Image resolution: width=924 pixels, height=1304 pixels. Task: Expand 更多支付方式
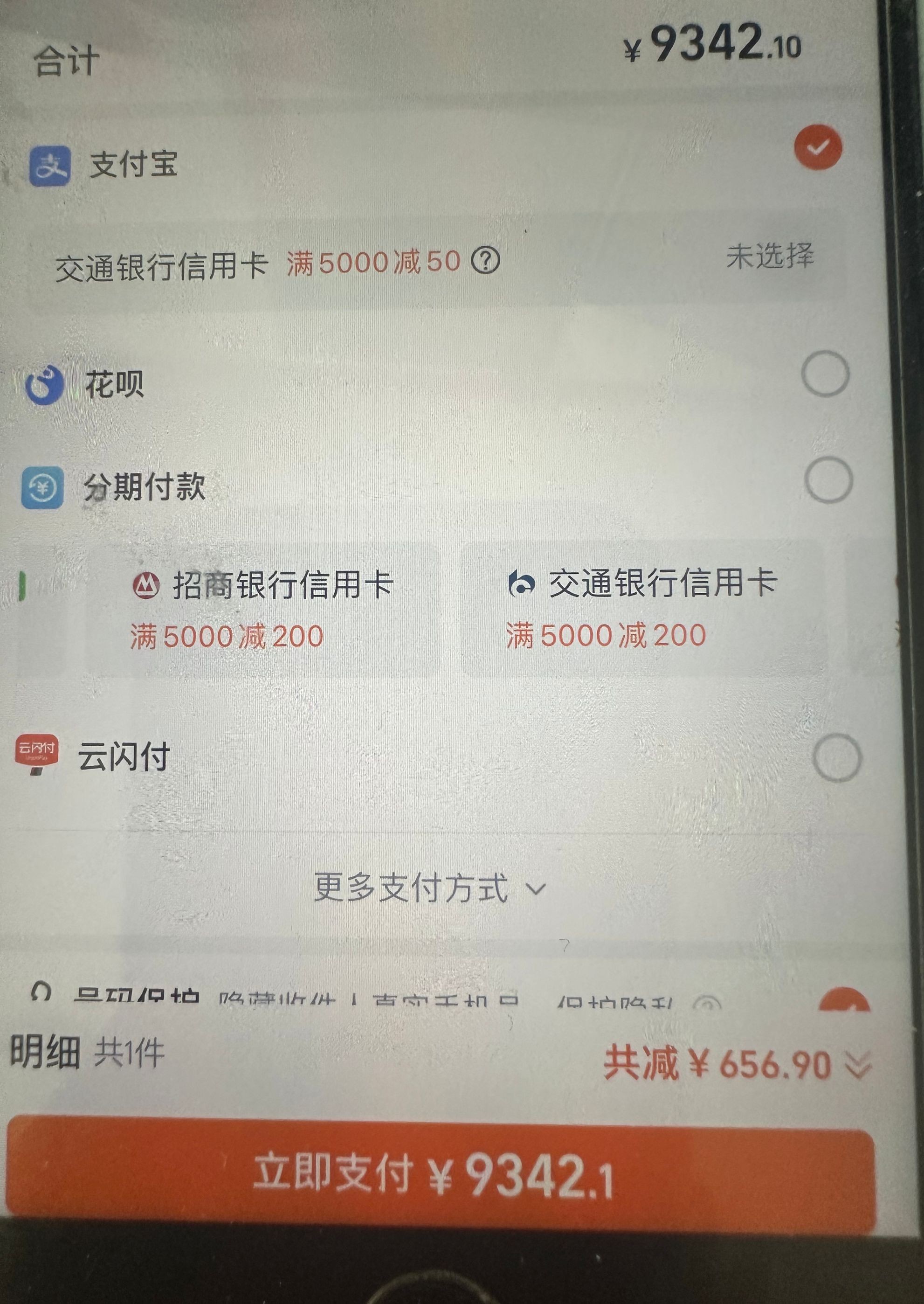click(429, 888)
